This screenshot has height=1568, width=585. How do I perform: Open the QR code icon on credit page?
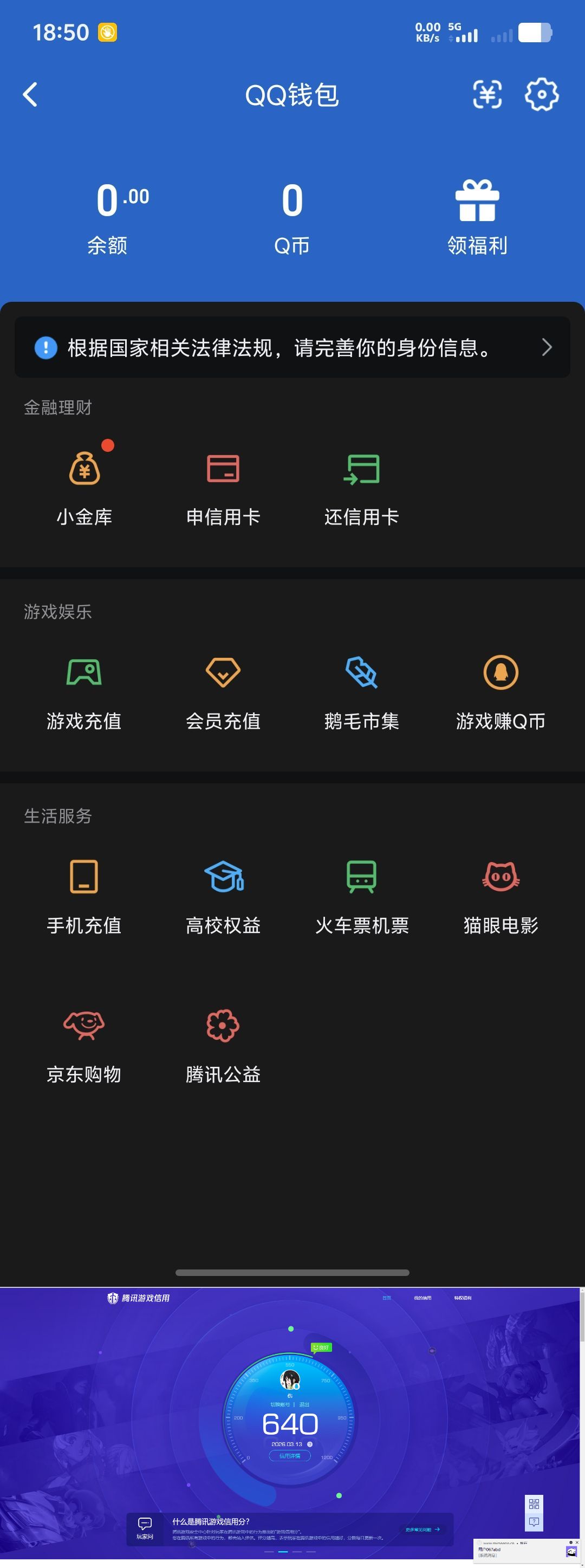[535, 1505]
